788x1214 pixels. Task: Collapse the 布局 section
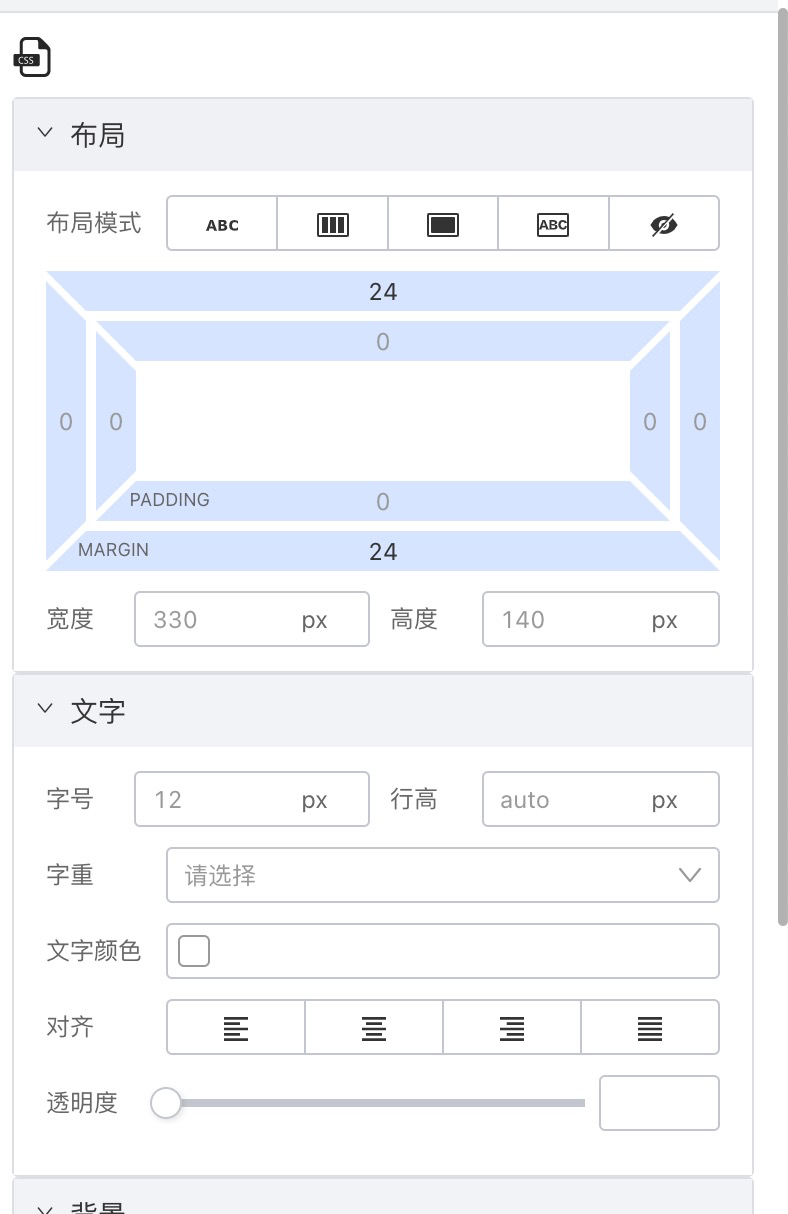[44, 133]
